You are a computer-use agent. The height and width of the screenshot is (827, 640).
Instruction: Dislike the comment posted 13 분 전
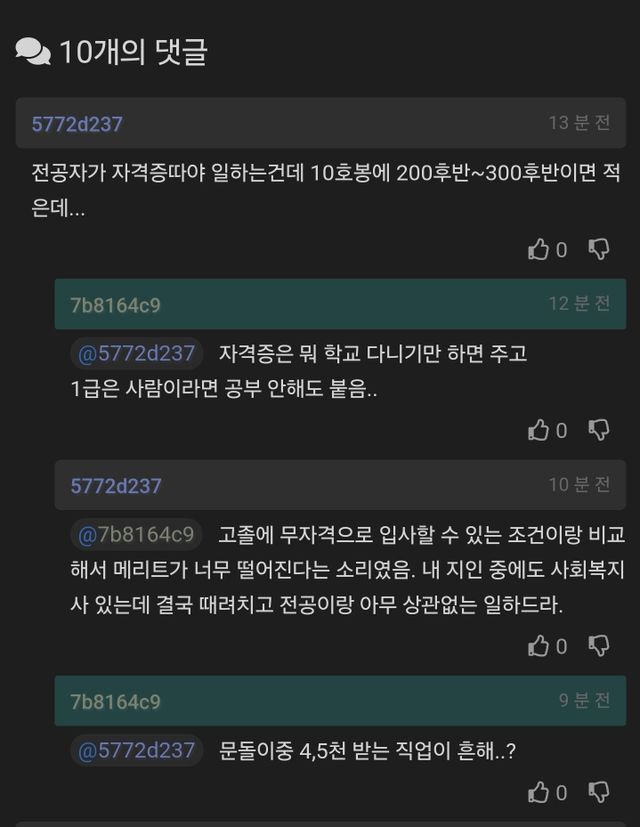click(599, 249)
